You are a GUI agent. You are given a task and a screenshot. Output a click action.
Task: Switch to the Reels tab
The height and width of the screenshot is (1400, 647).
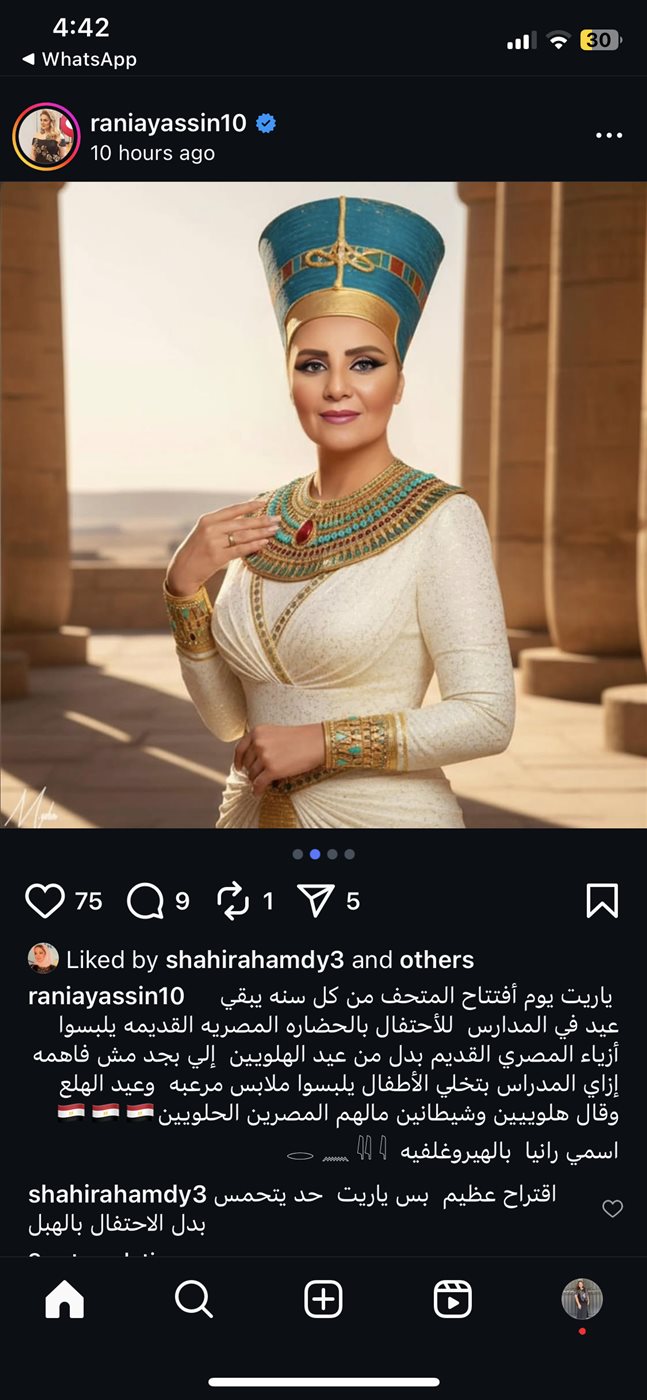coord(452,1300)
